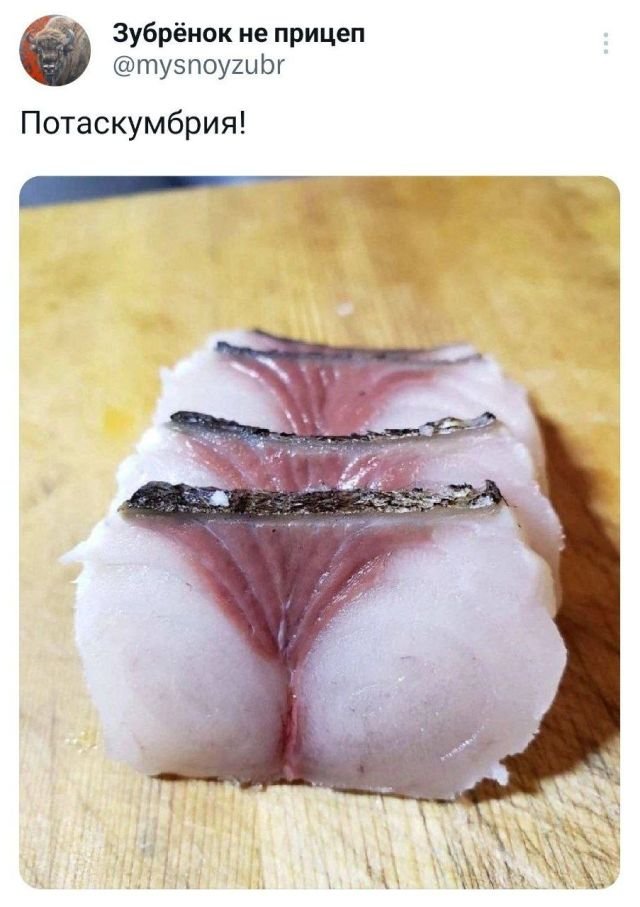Image resolution: width=640 pixels, height=907 pixels.
Task: Open the attached fish photo
Action: click(x=319, y=530)
